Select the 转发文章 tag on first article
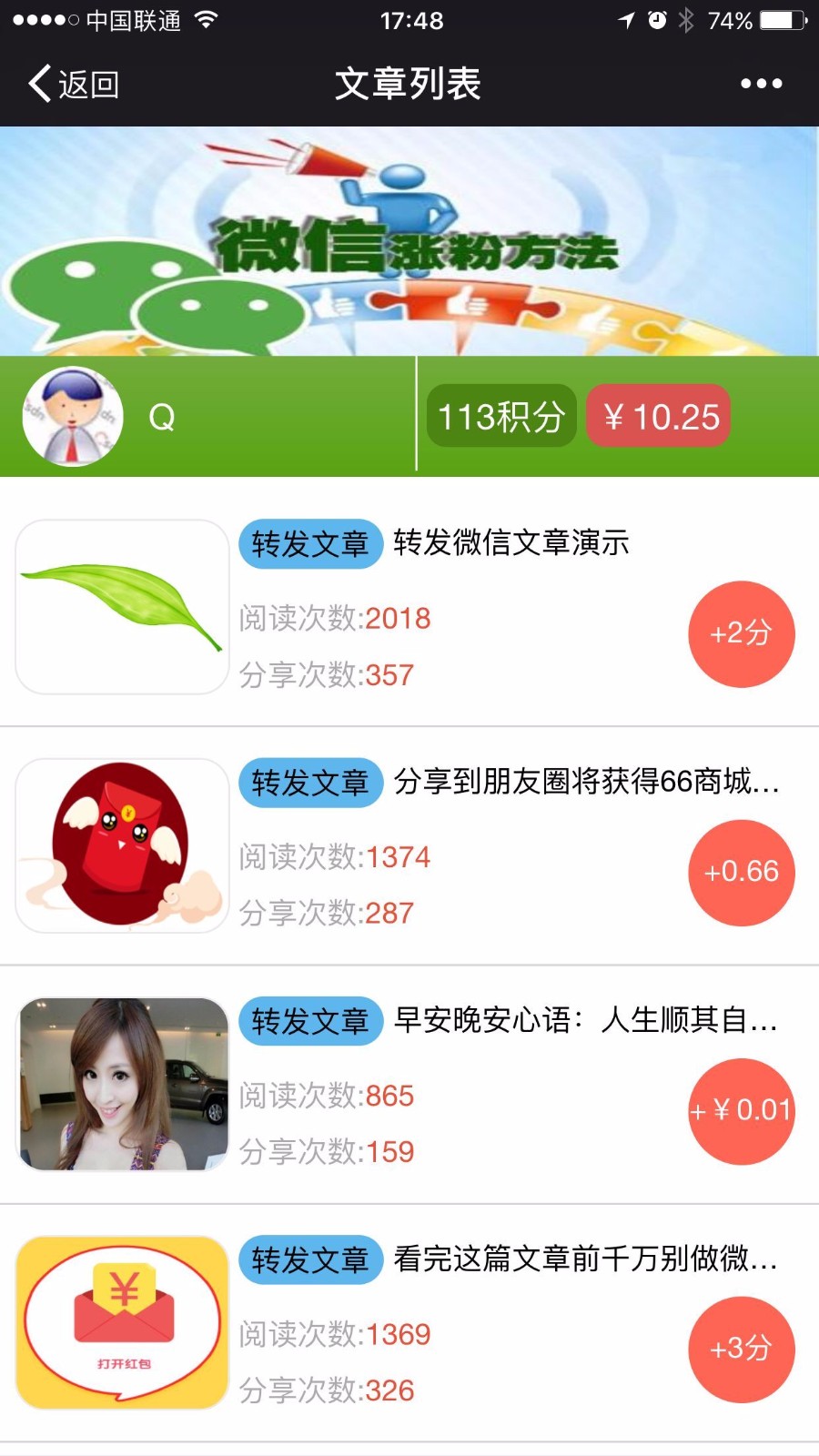 309,543
